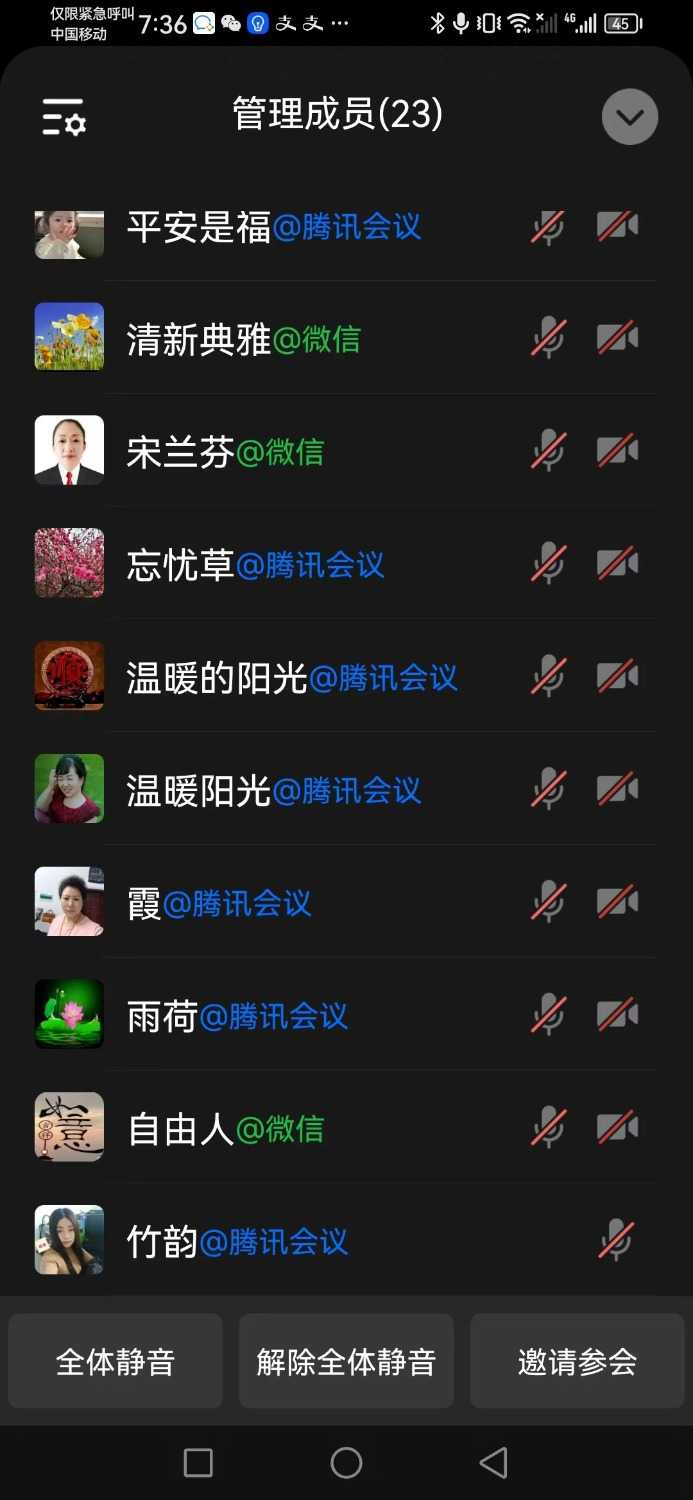Toggle microphone for 雨荷
Image resolution: width=693 pixels, height=1500 pixels.
coord(548,1015)
